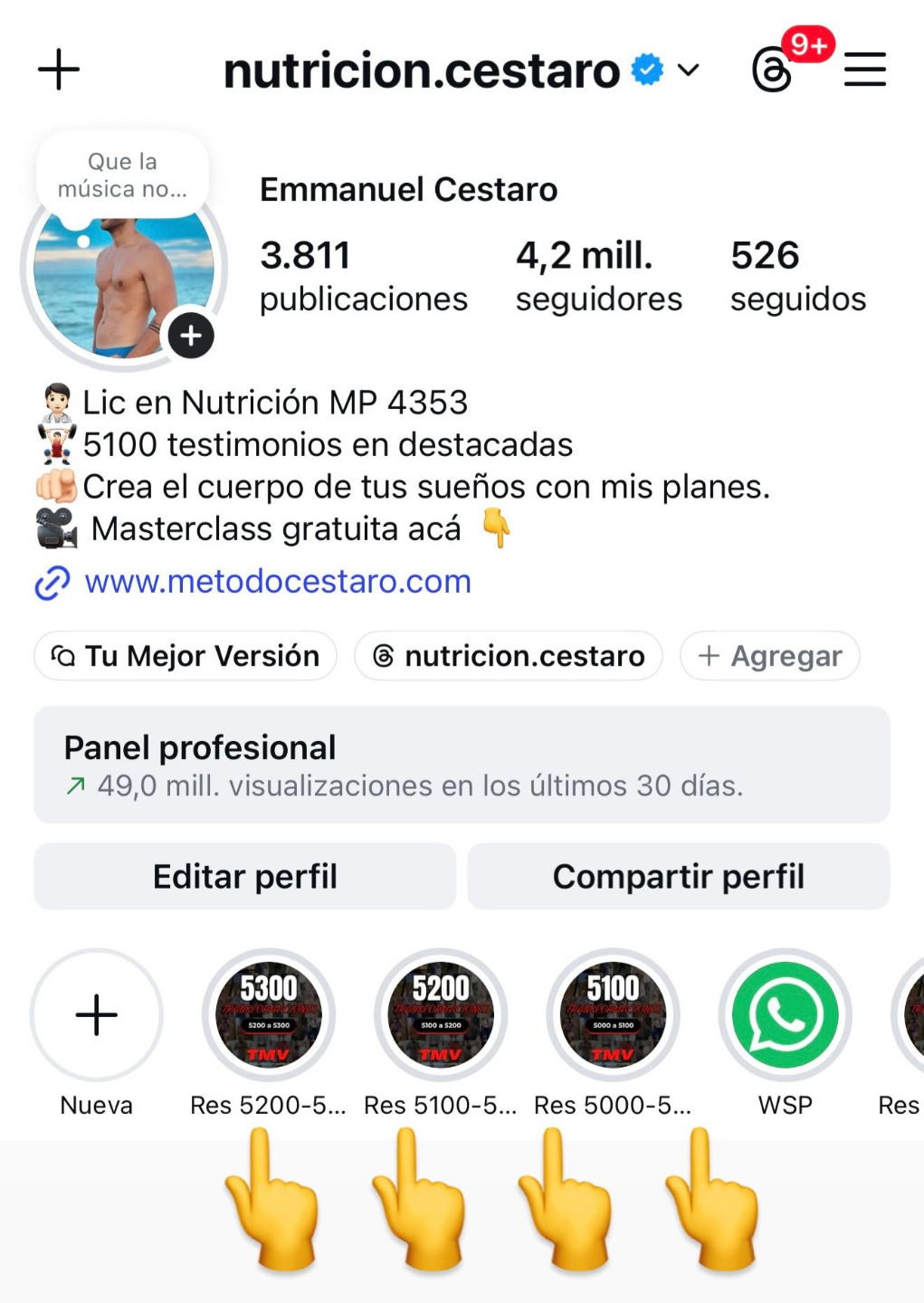Open the Panel profesional card
924x1303 pixels.
pyautogui.click(x=462, y=765)
